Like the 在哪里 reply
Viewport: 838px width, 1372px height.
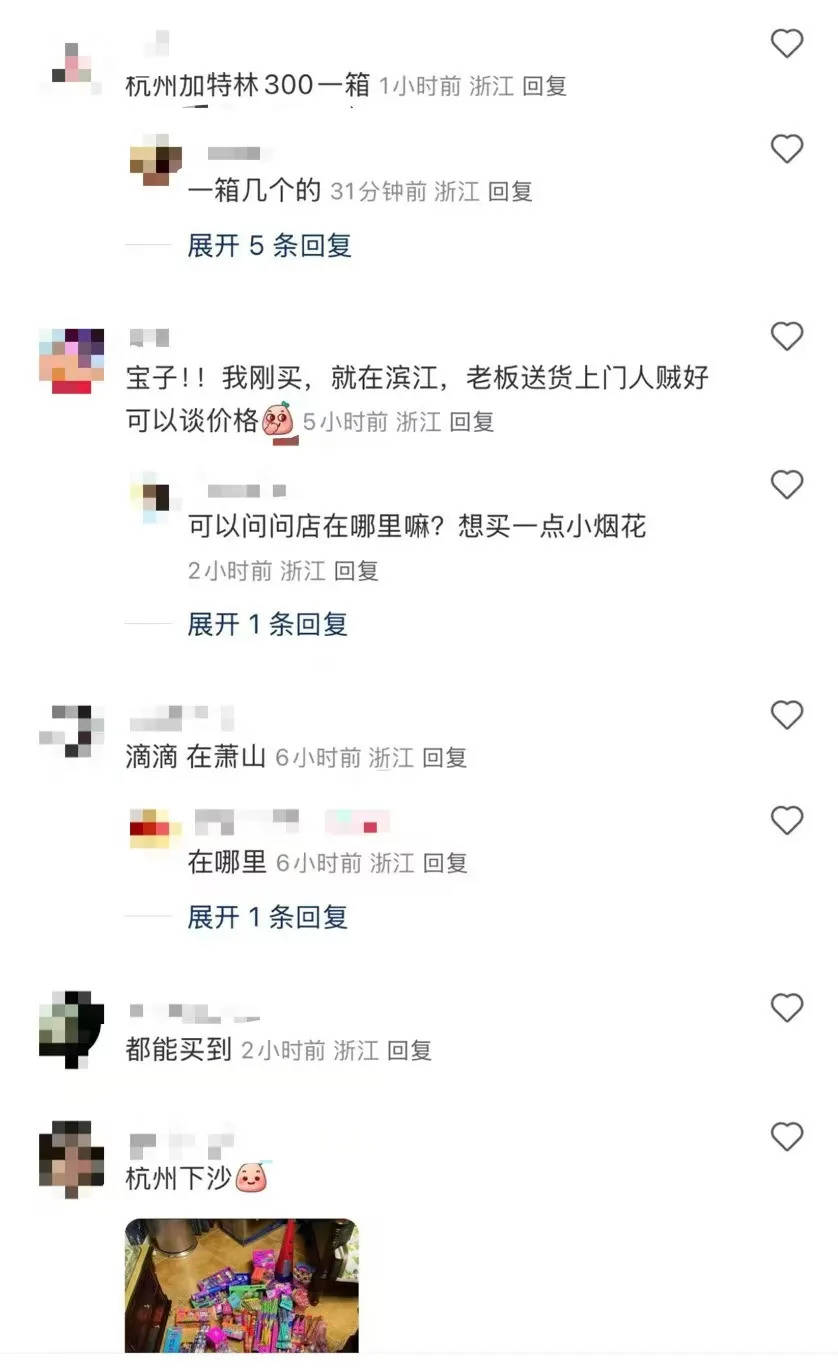(787, 821)
